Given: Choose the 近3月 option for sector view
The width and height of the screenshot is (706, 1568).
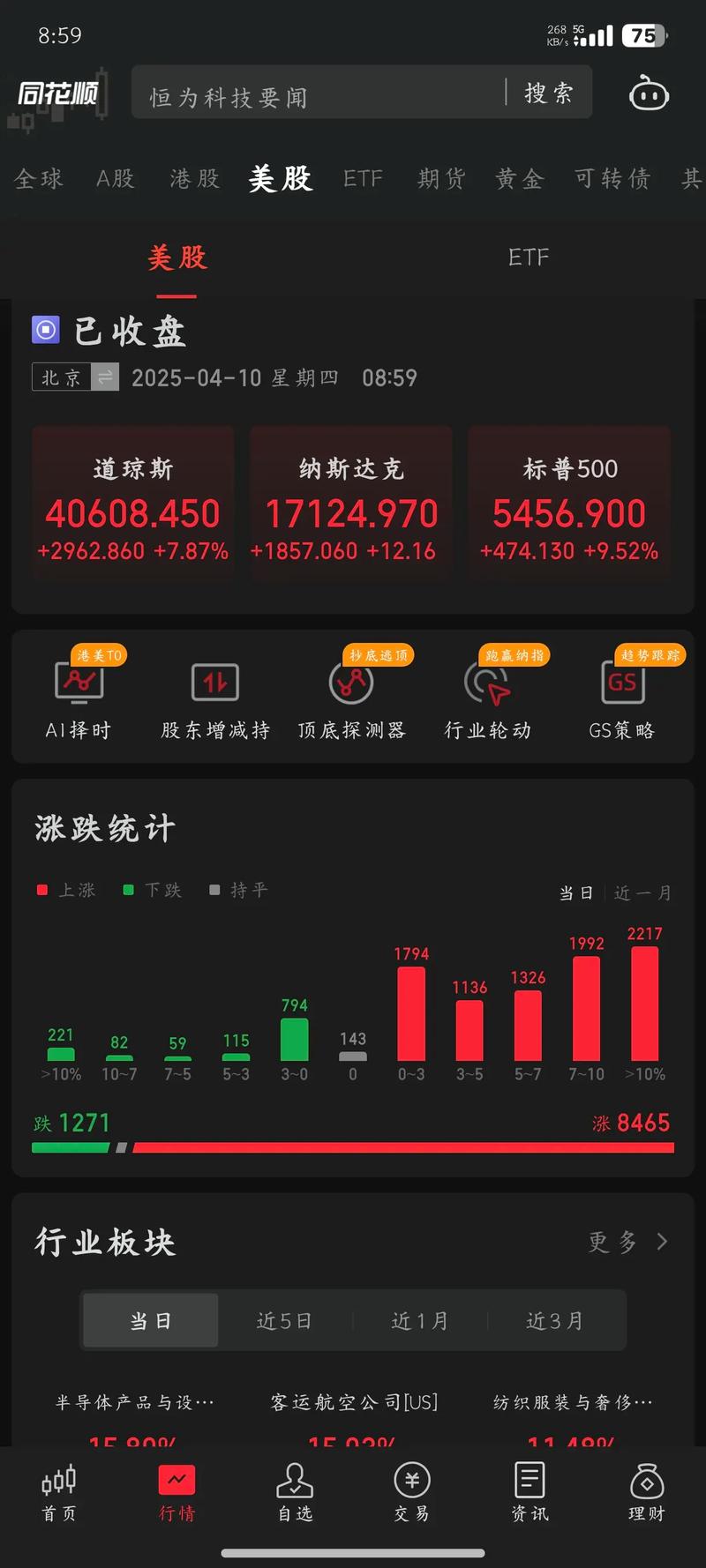Looking at the screenshot, I should (556, 1320).
